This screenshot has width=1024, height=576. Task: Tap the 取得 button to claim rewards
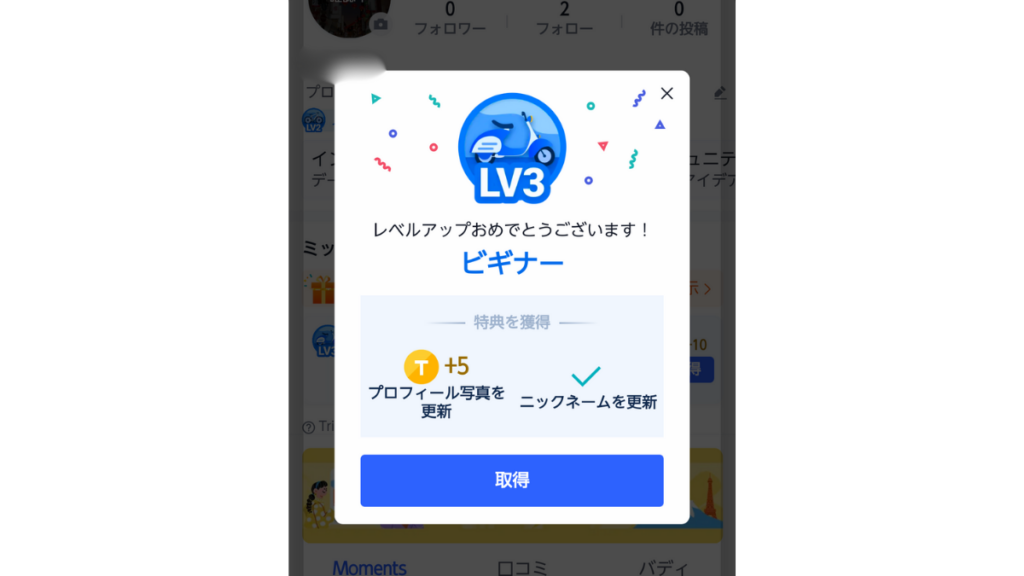511,480
